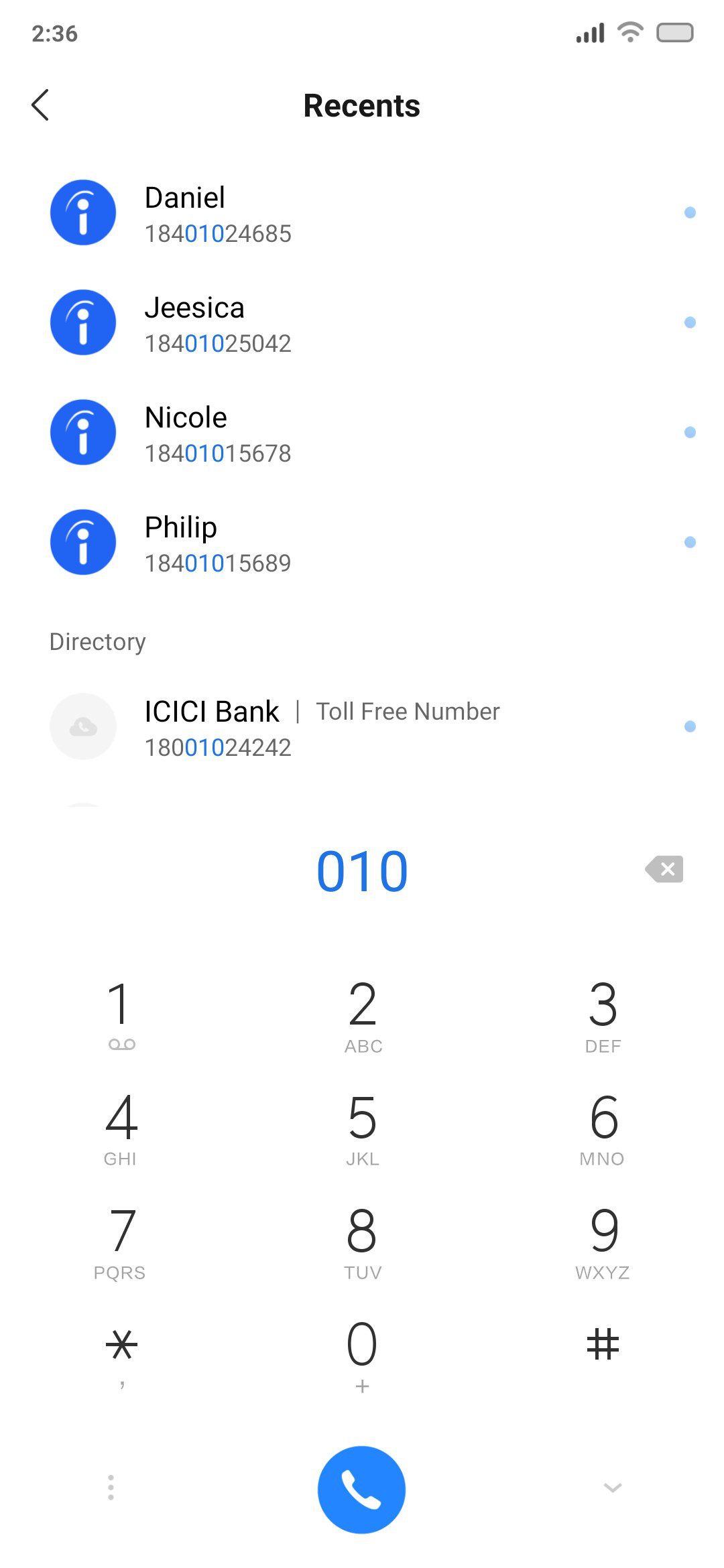Open Philip's contact entry

tap(362, 543)
